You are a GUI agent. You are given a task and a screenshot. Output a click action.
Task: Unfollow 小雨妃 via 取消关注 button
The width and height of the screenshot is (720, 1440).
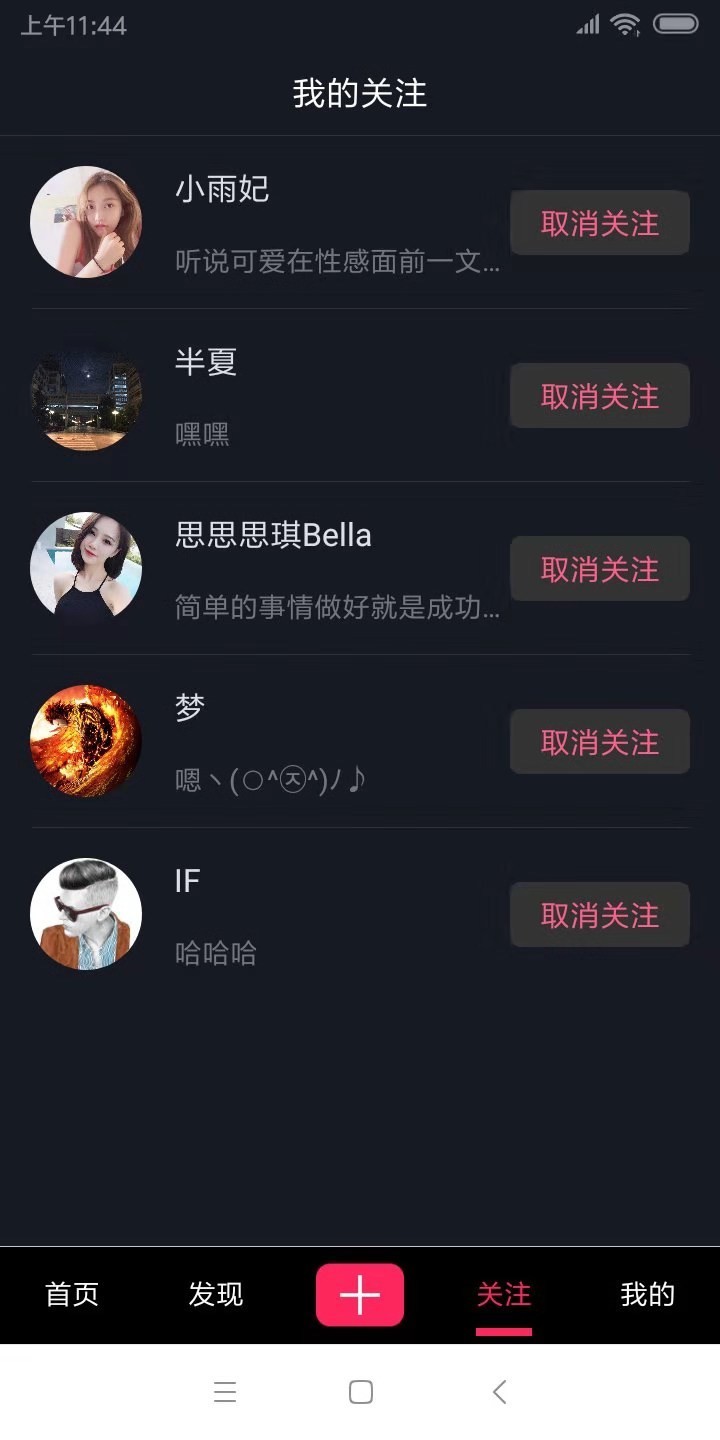tap(599, 222)
